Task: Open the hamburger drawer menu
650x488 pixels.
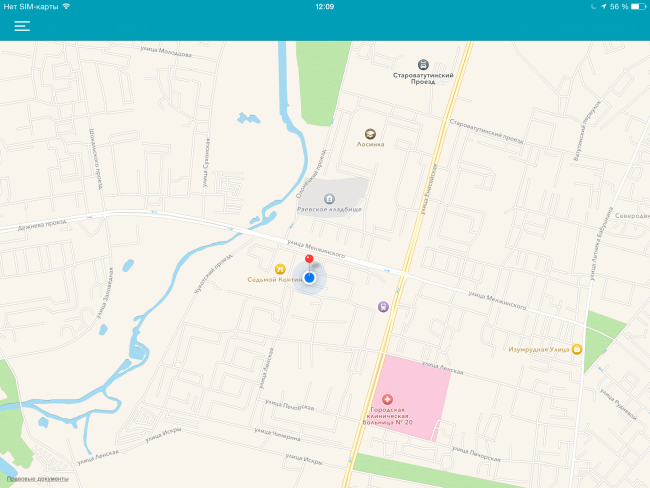Action: [22, 26]
